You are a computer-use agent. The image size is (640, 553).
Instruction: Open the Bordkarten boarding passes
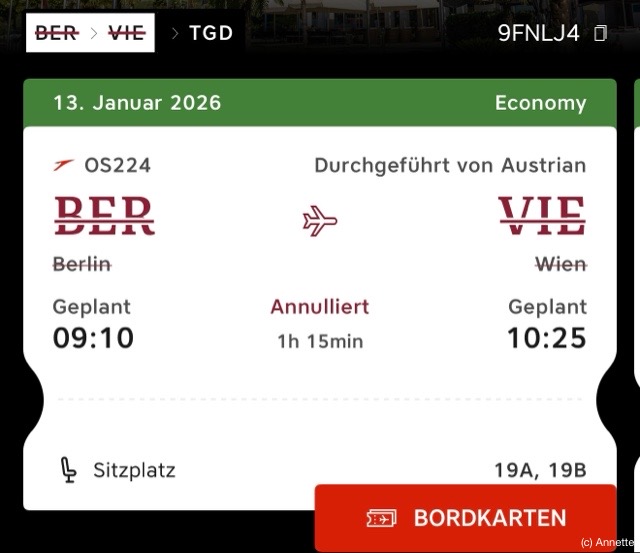click(x=465, y=518)
